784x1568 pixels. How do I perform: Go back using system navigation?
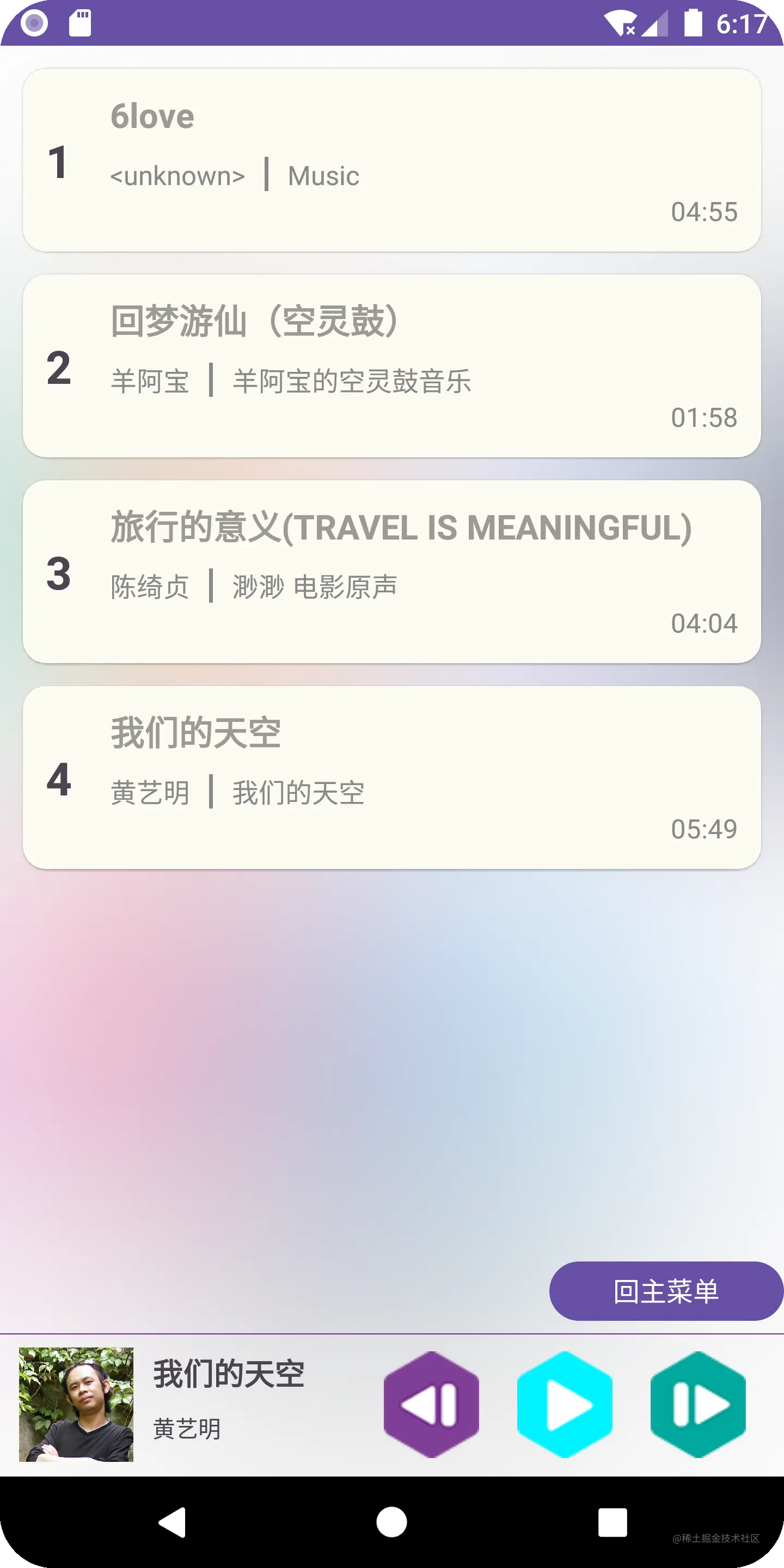tap(172, 1522)
